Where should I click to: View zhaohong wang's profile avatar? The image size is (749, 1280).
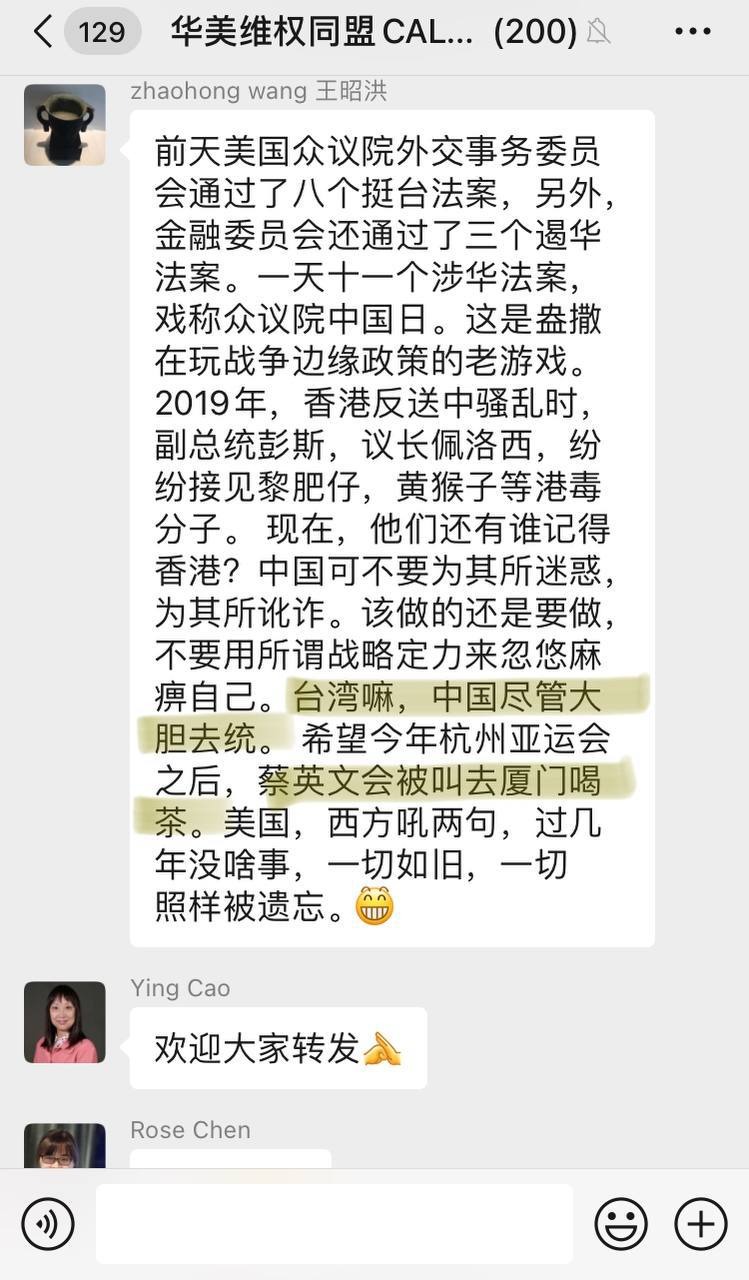point(65,125)
